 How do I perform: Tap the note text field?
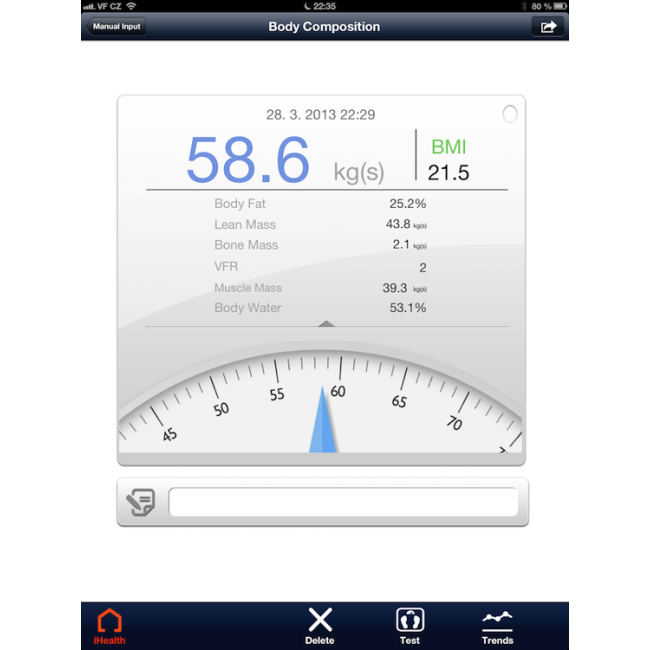(343, 502)
